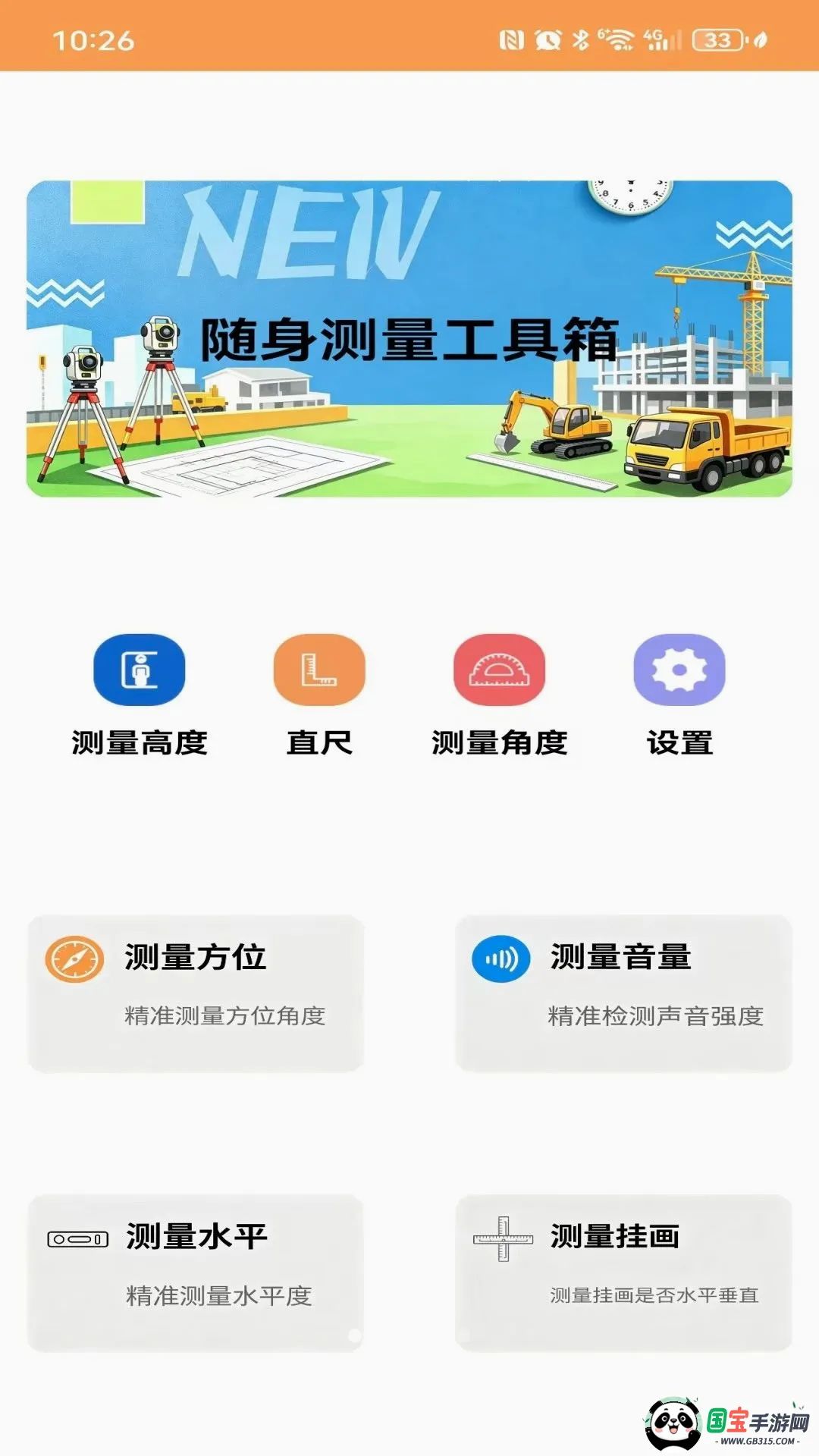Viewport: 819px width, 1456px height.
Task: Open the 测量水平 level card
Action: (x=196, y=1273)
